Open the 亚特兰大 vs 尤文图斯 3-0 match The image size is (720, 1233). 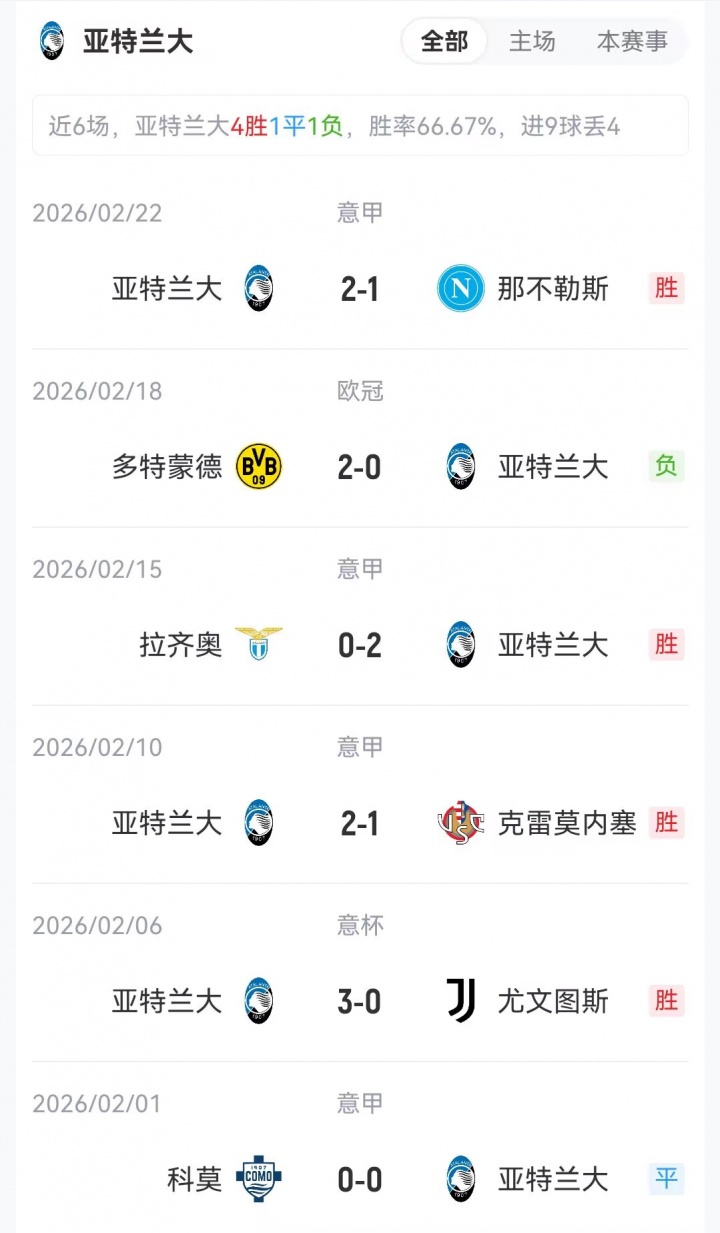tap(360, 1001)
